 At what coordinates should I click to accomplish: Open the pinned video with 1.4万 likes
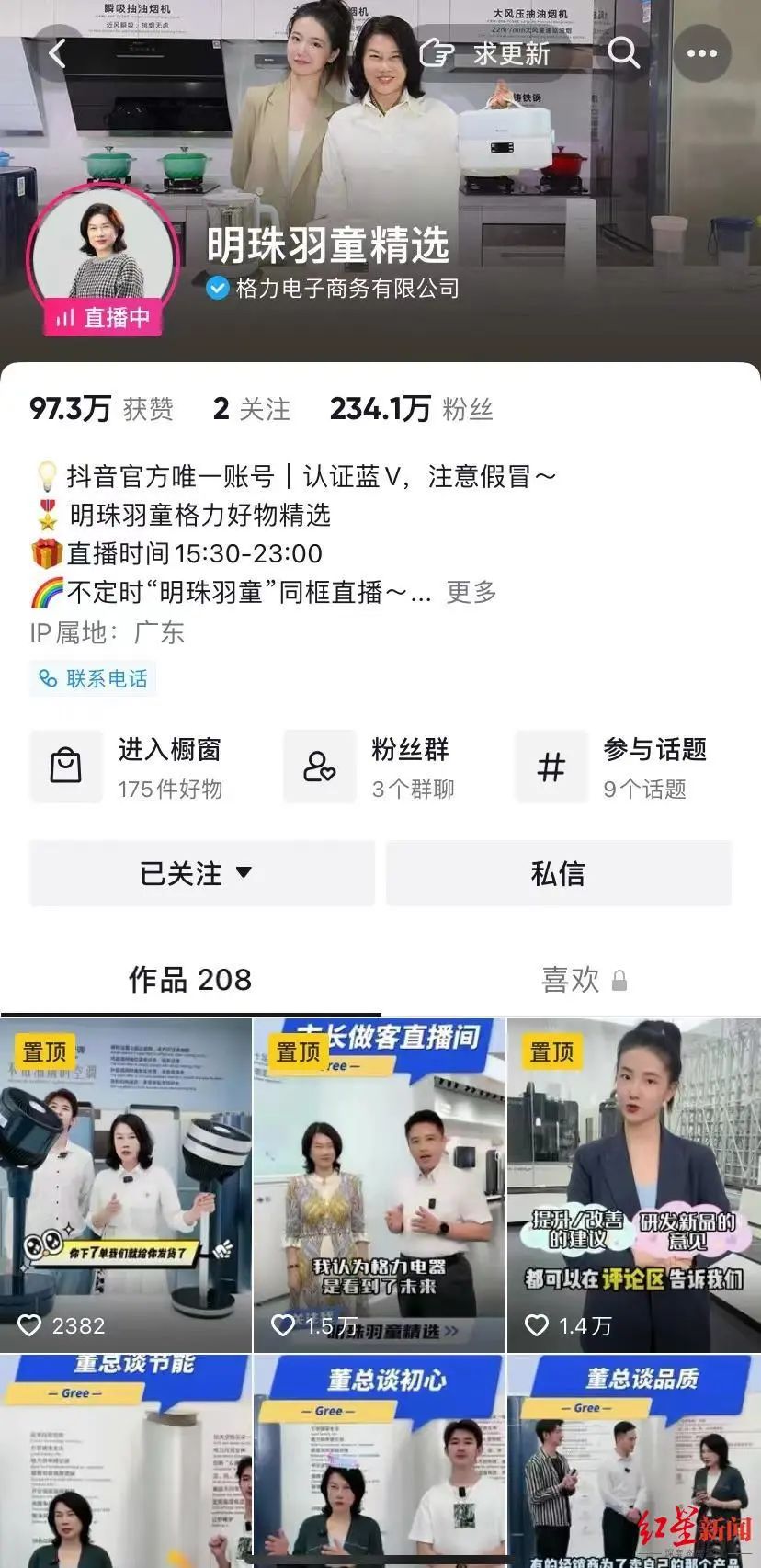[x=633, y=1186]
